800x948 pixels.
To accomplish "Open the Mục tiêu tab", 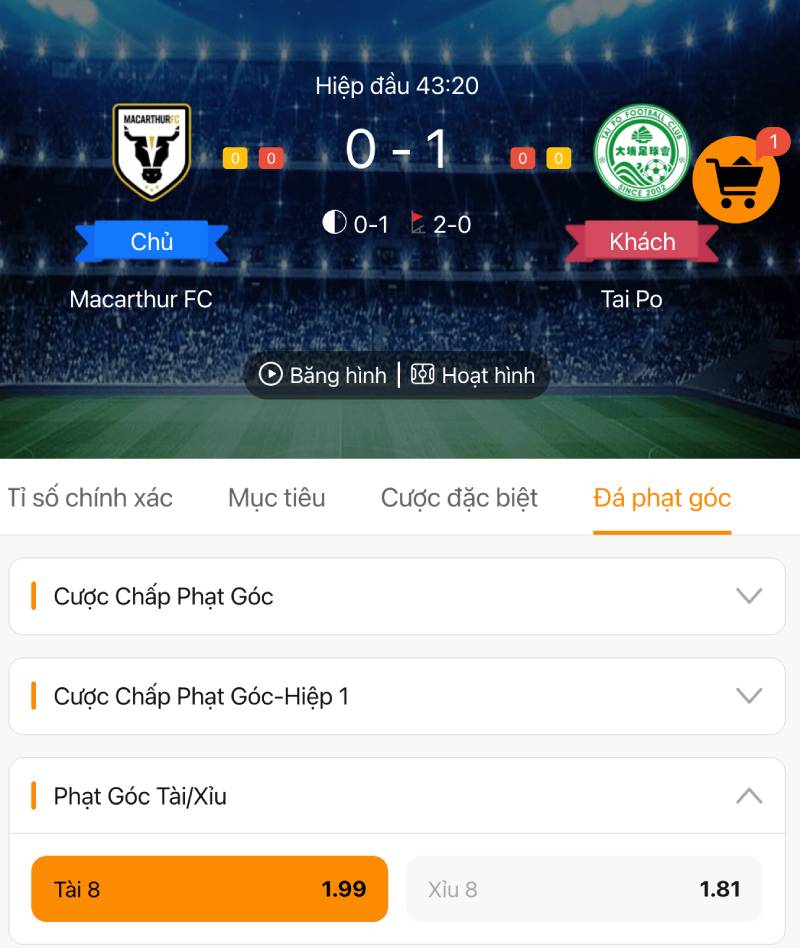I will pyautogui.click(x=276, y=498).
